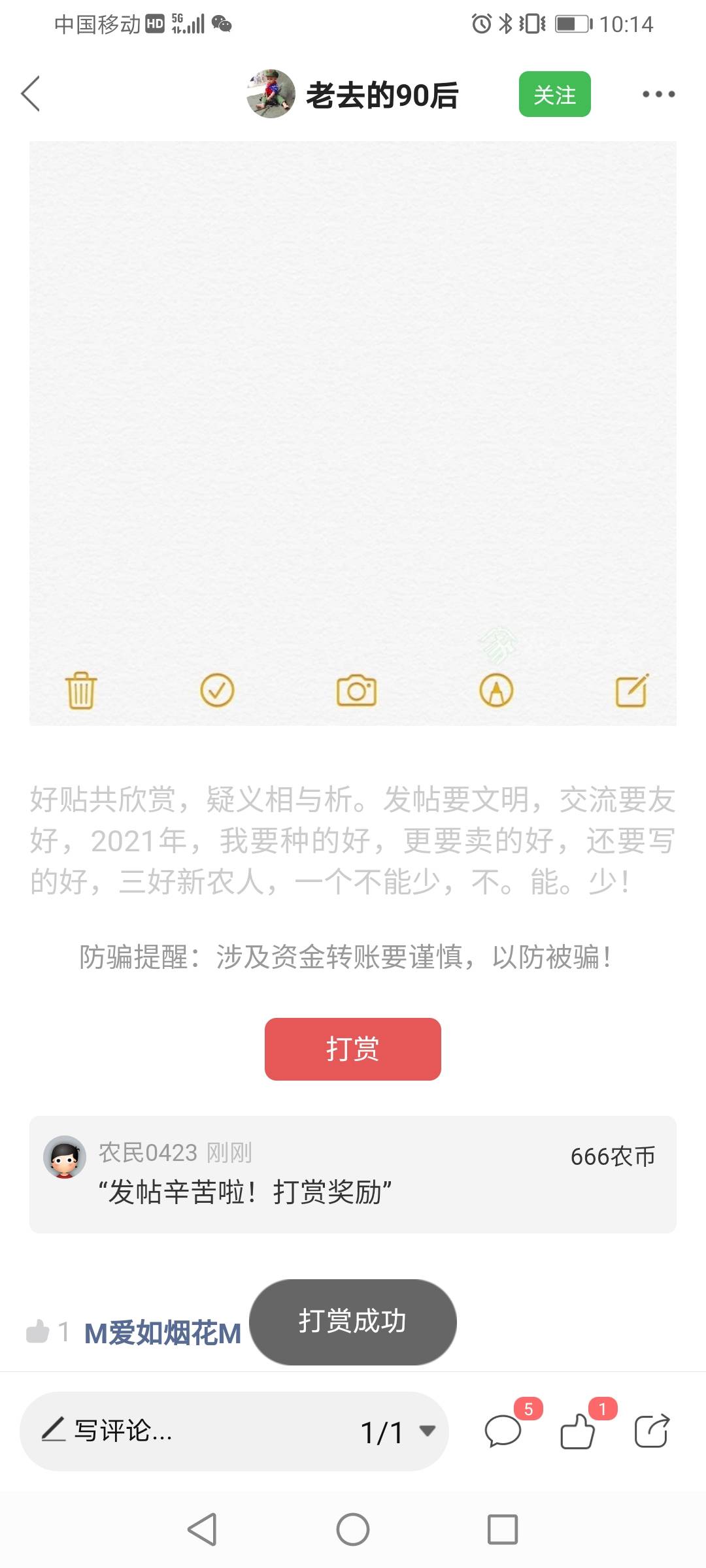The width and height of the screenshot is (706, 1568).
Task: Tap the red 打赏 reward button
Action: coord(353,1049)
